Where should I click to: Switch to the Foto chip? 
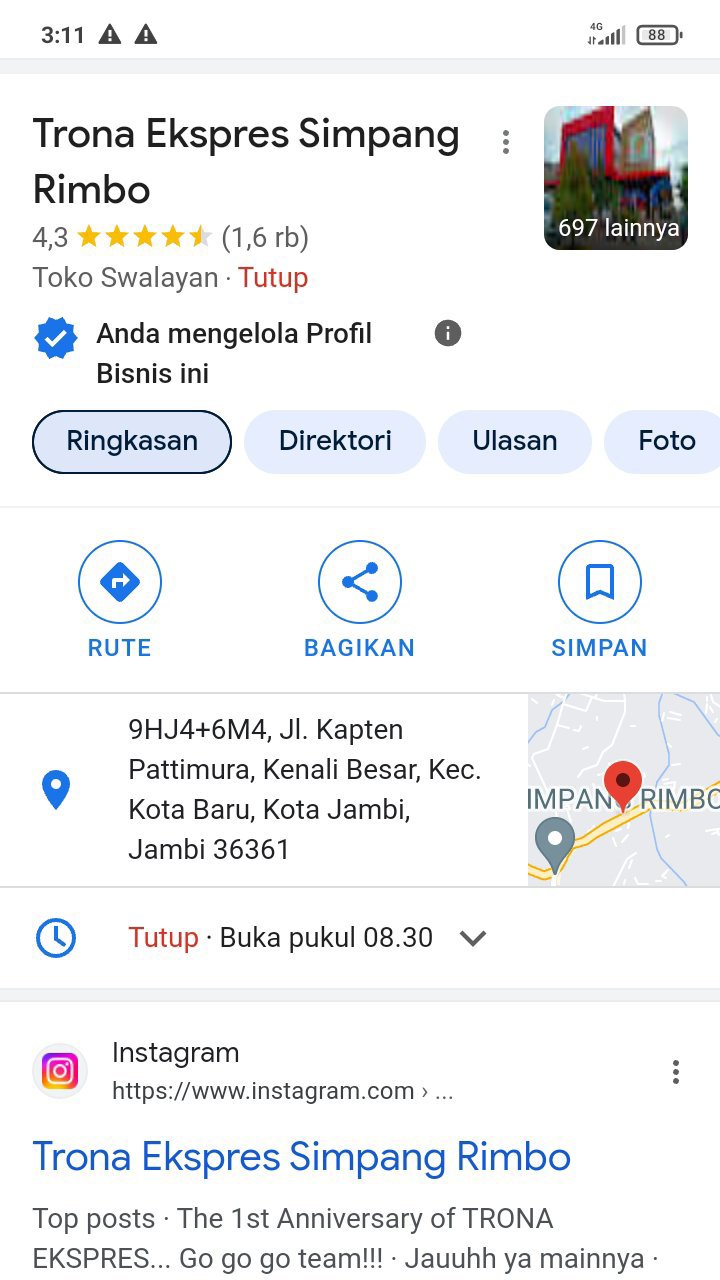click(666, 441)
